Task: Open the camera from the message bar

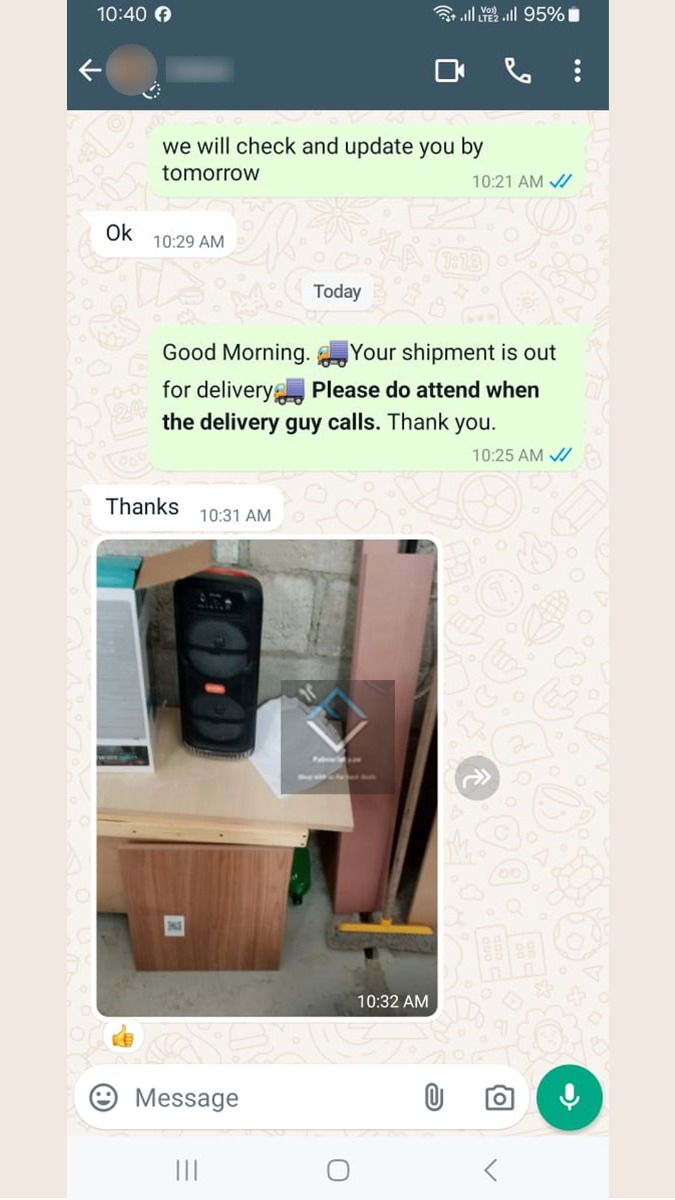Action: coord(499,1097)
